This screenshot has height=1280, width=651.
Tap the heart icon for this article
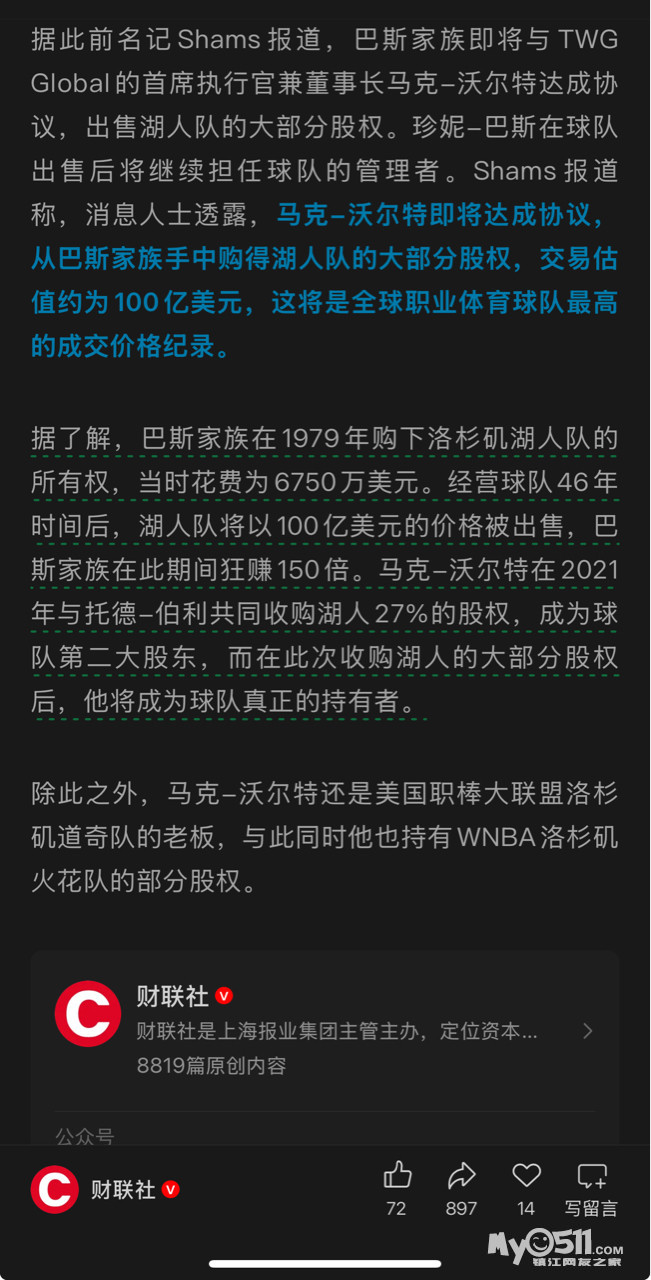pos(526,1176)
